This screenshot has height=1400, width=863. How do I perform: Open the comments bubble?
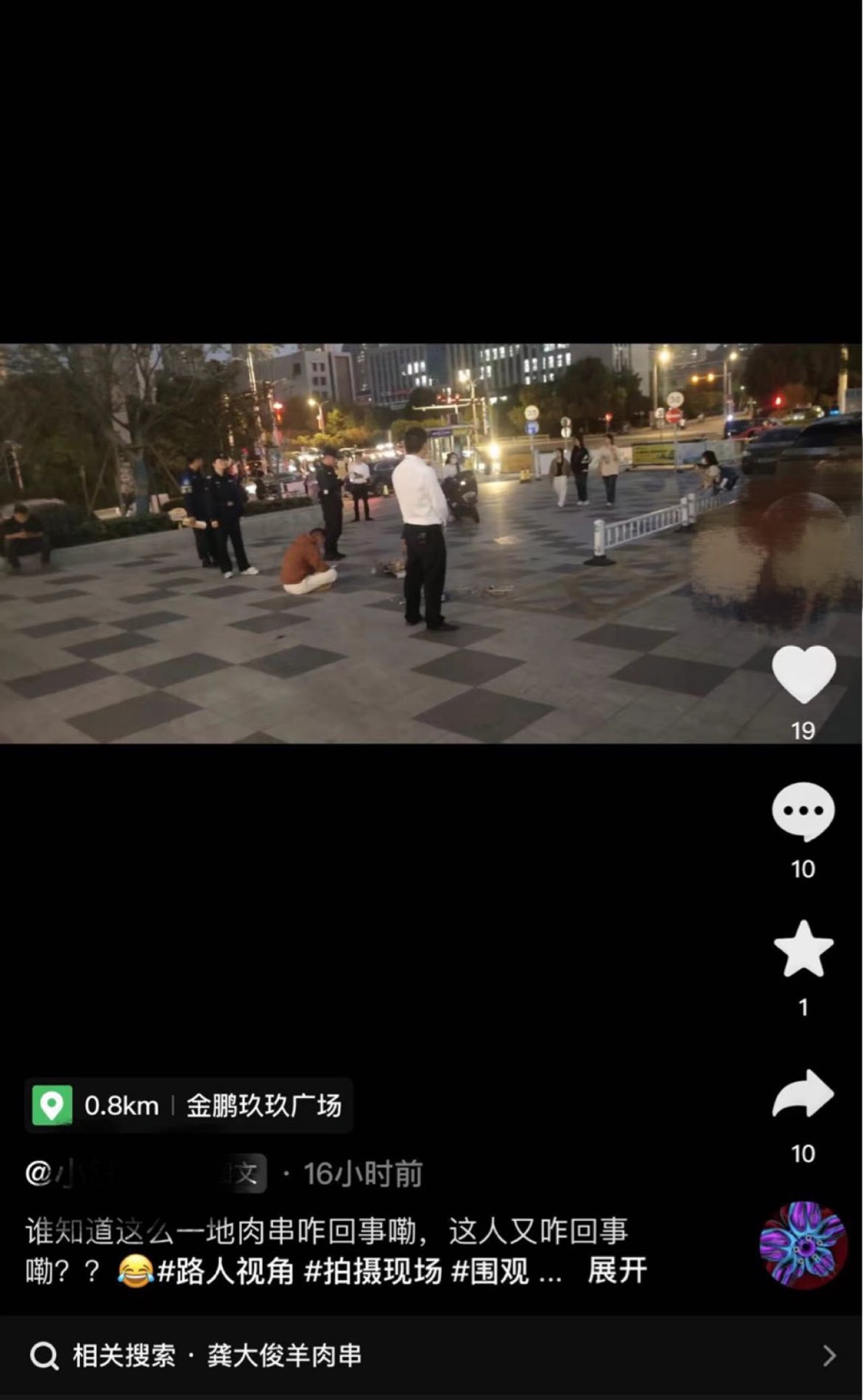tap(803, 811)
